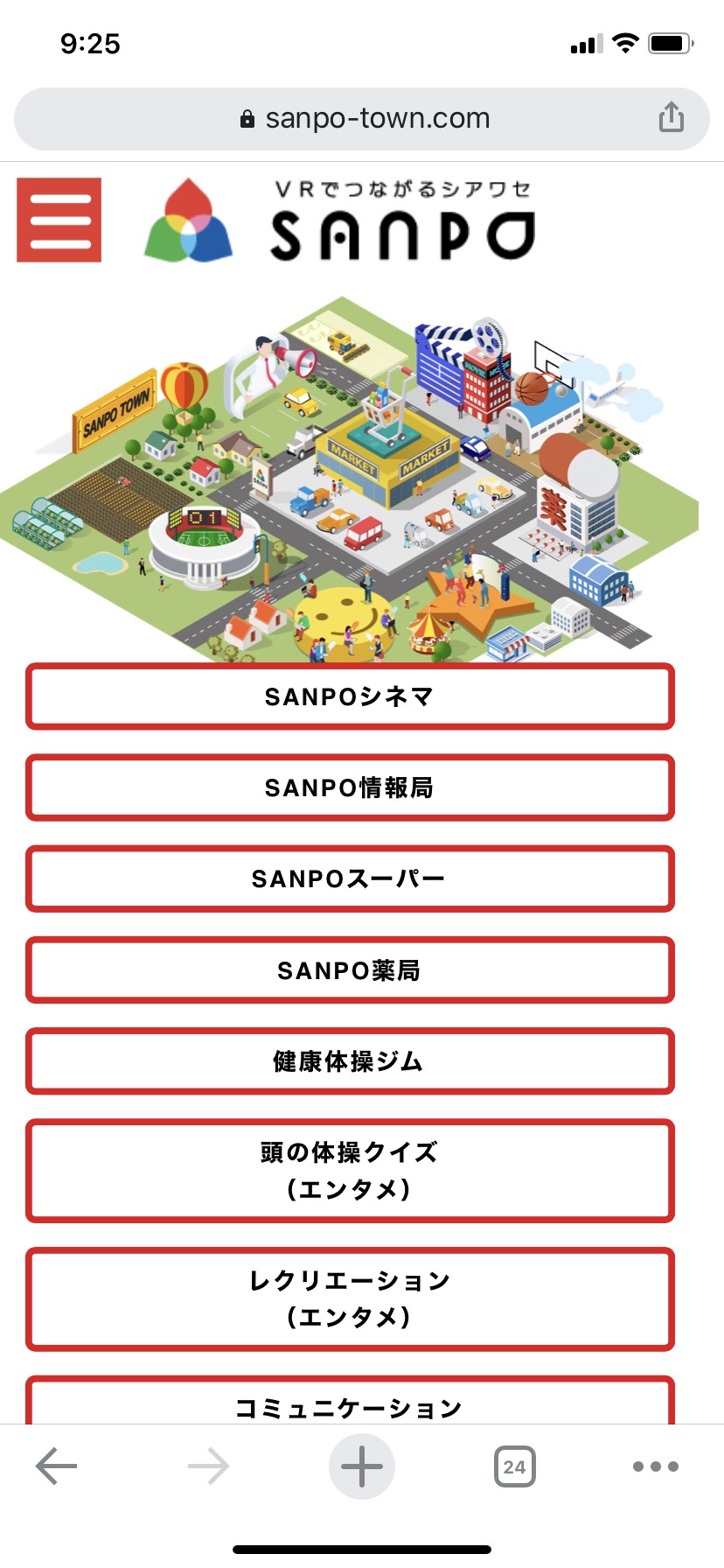Open a new browser tab

pyautogui.click(x=362, y=1466)
